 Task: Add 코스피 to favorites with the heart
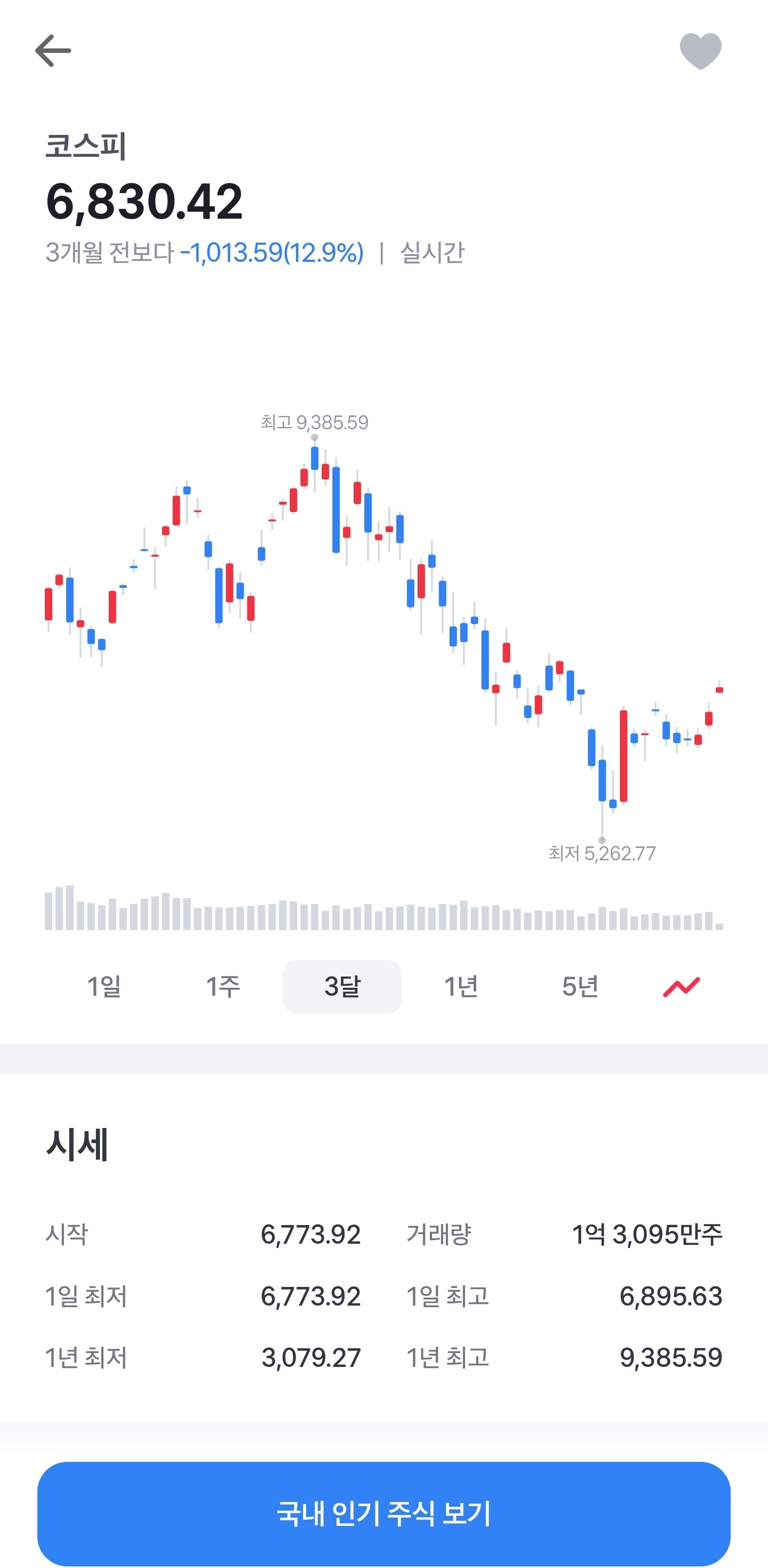coord(700,51)
